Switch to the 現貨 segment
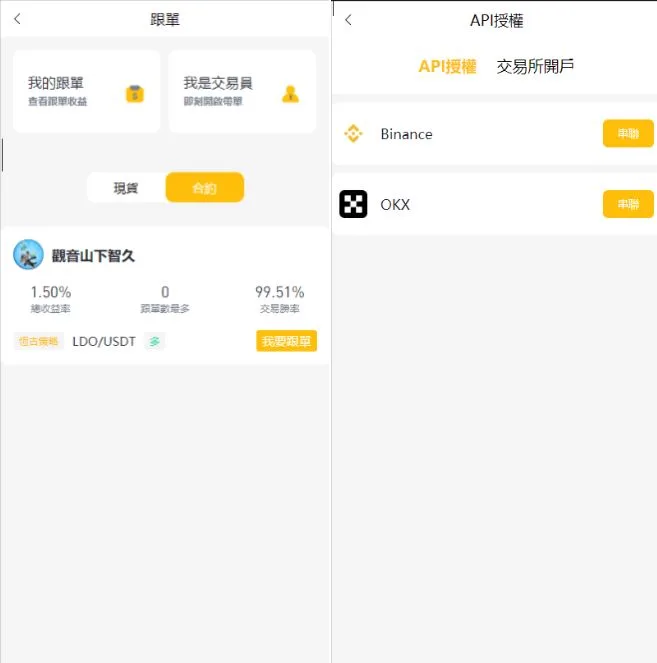The image size is (657, 663). [x=126, y=188]
